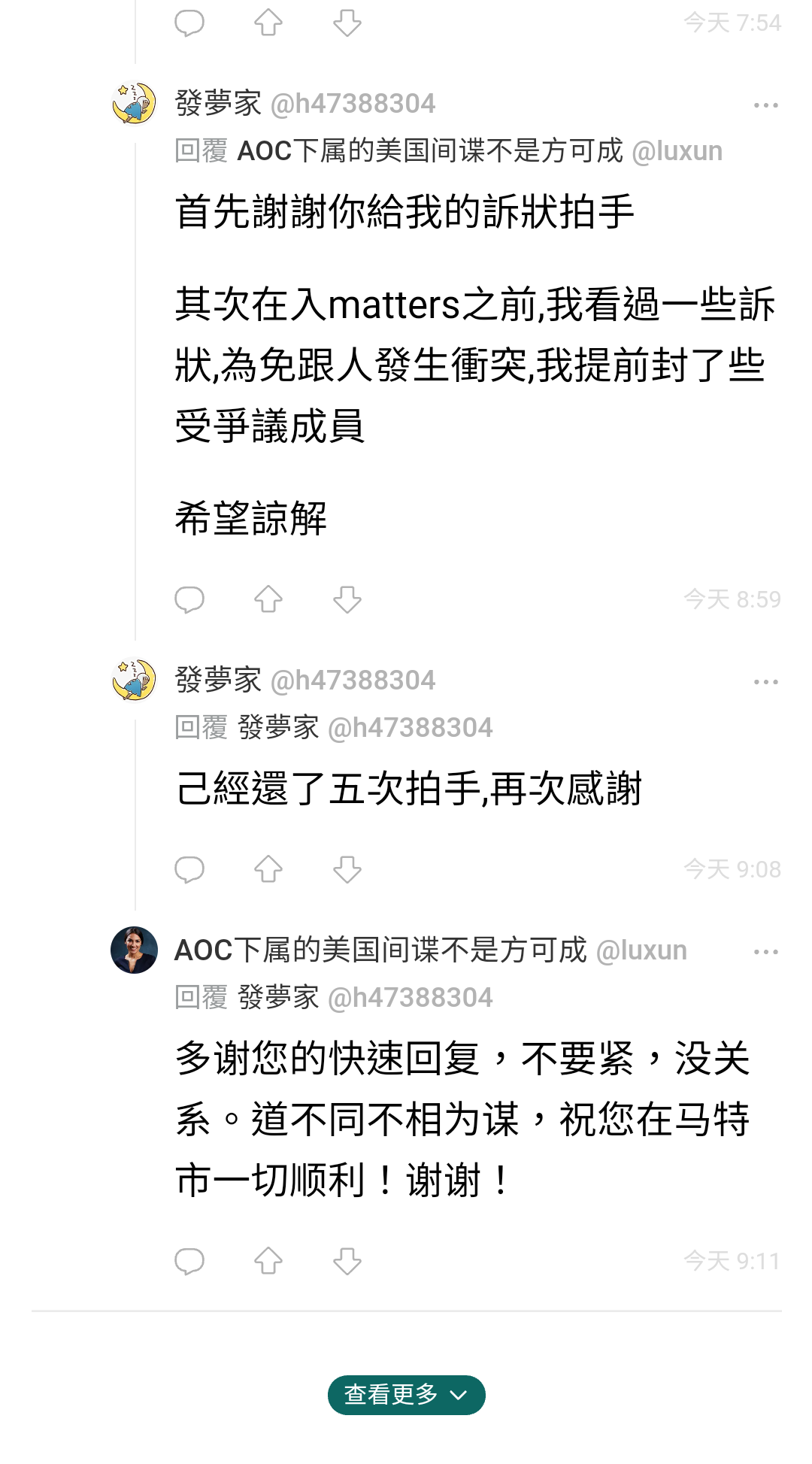Reply to the 今天 8:59 comment

pos(189,599)
